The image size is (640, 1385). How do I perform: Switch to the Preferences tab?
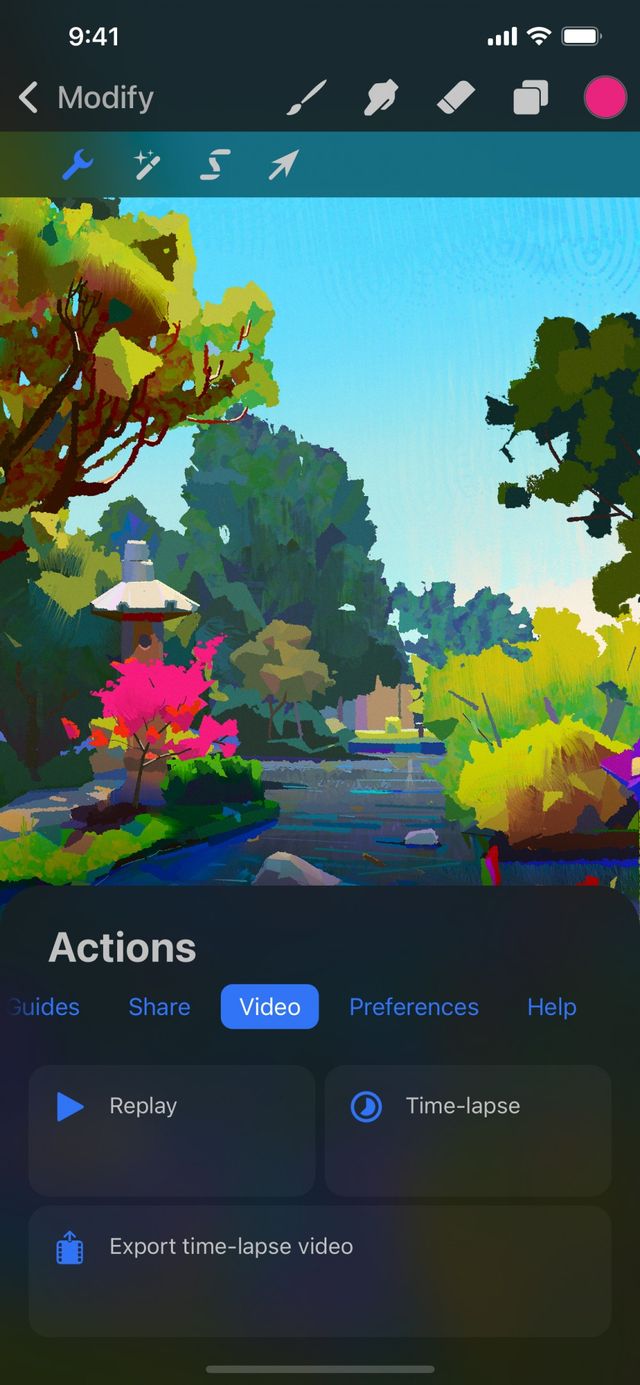point(413,1007)
